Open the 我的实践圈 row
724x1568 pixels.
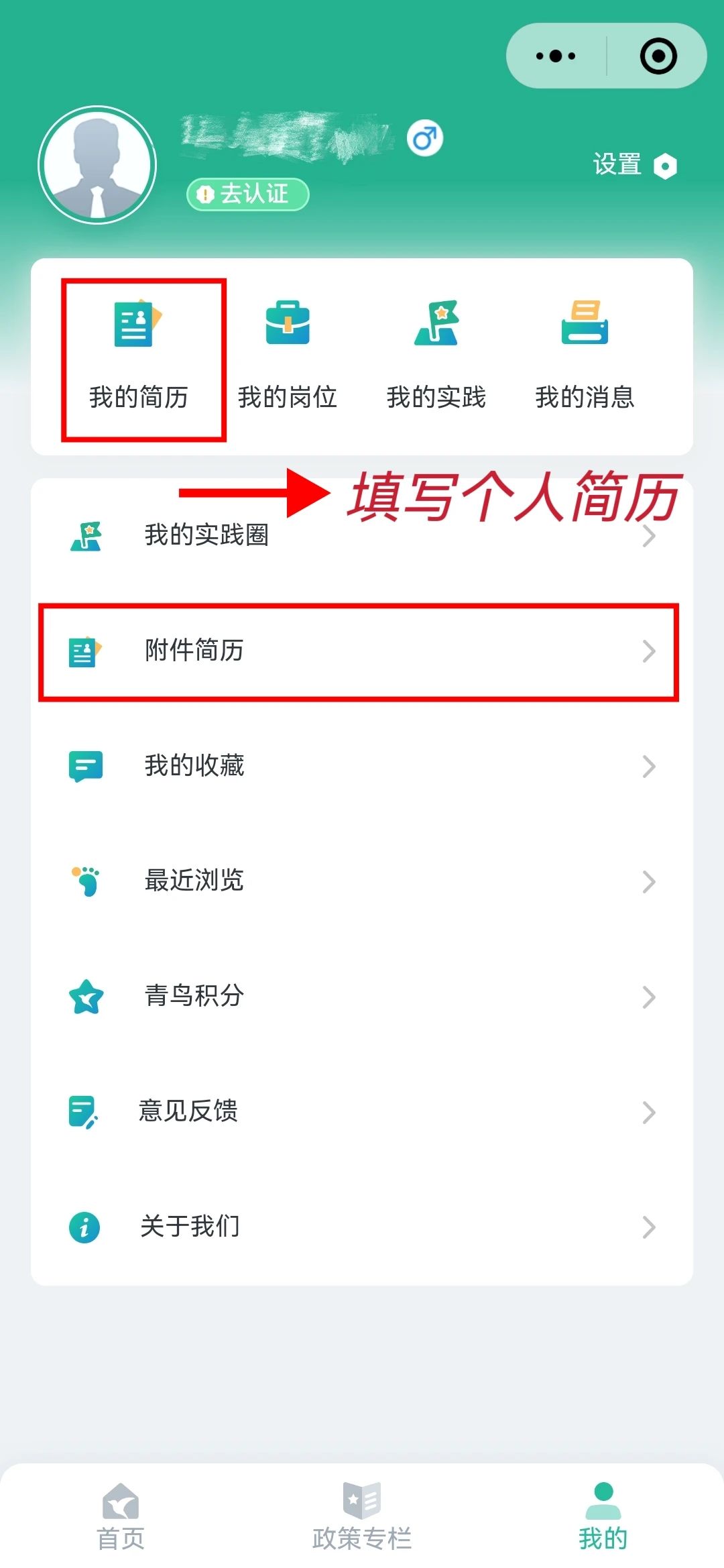362,535
